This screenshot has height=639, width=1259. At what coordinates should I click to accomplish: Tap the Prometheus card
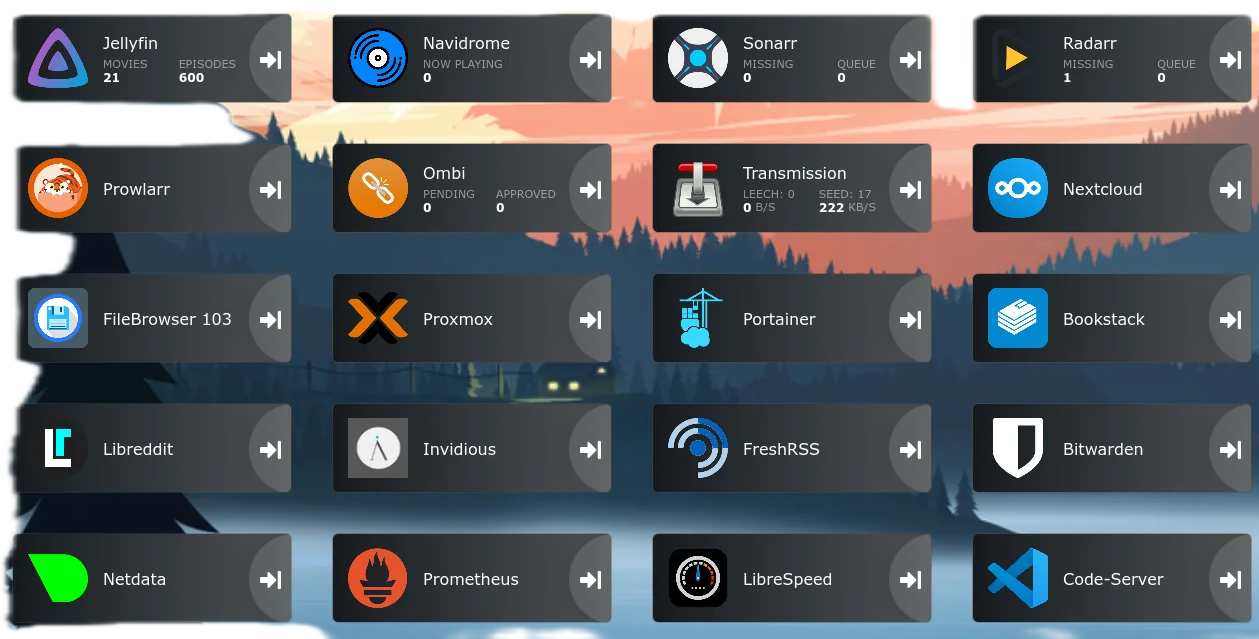tap(470, 579)
